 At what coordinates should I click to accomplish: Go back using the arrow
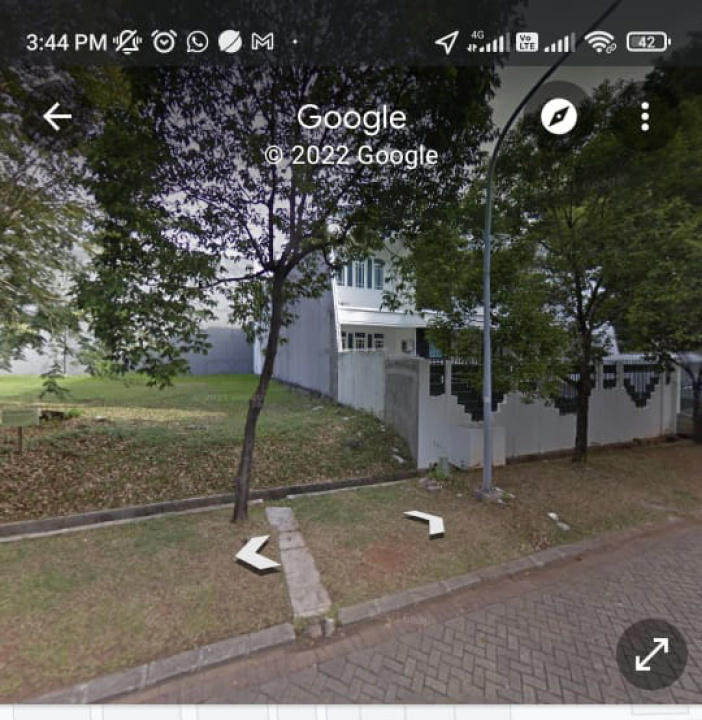(x=57, y=117)
